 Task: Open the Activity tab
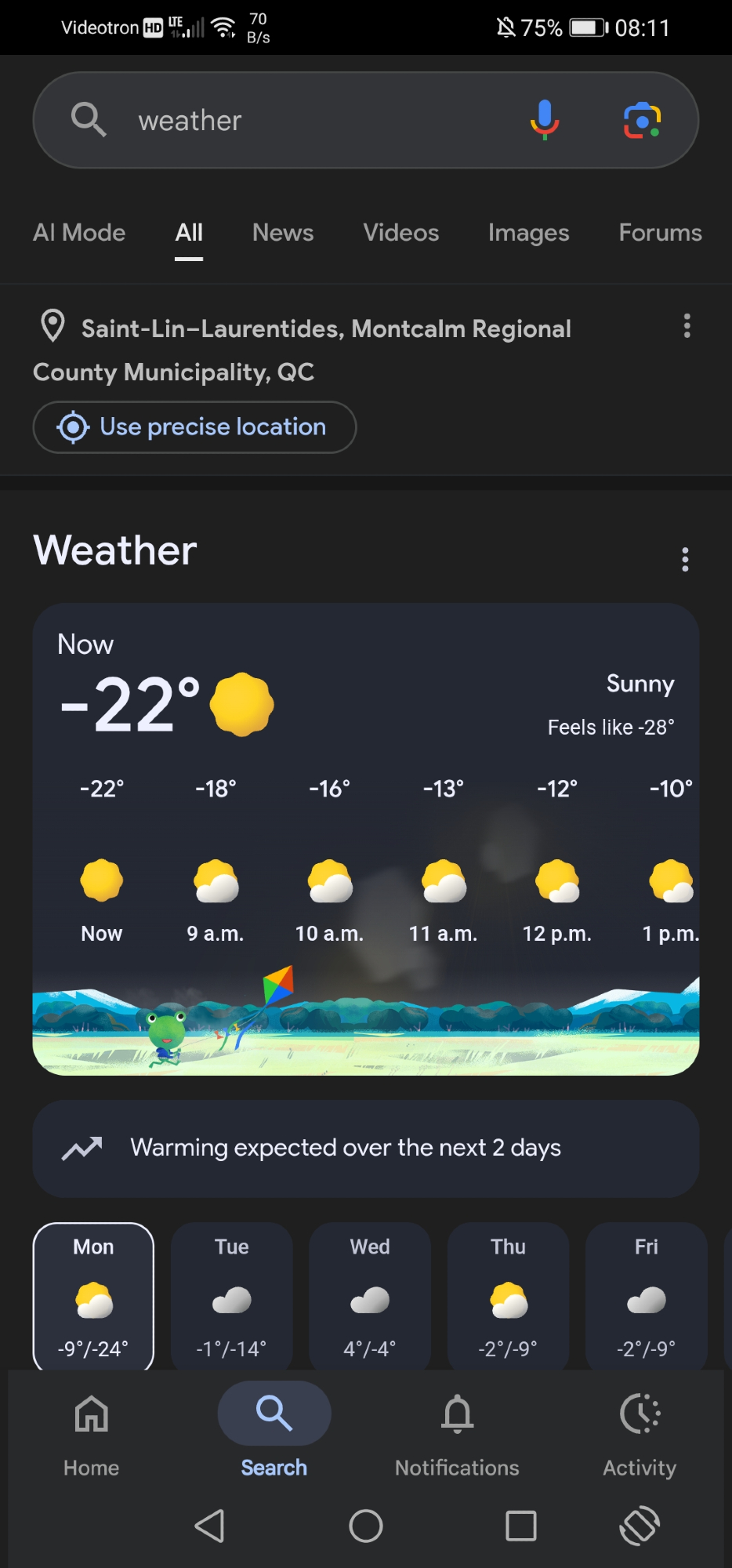640,1433
